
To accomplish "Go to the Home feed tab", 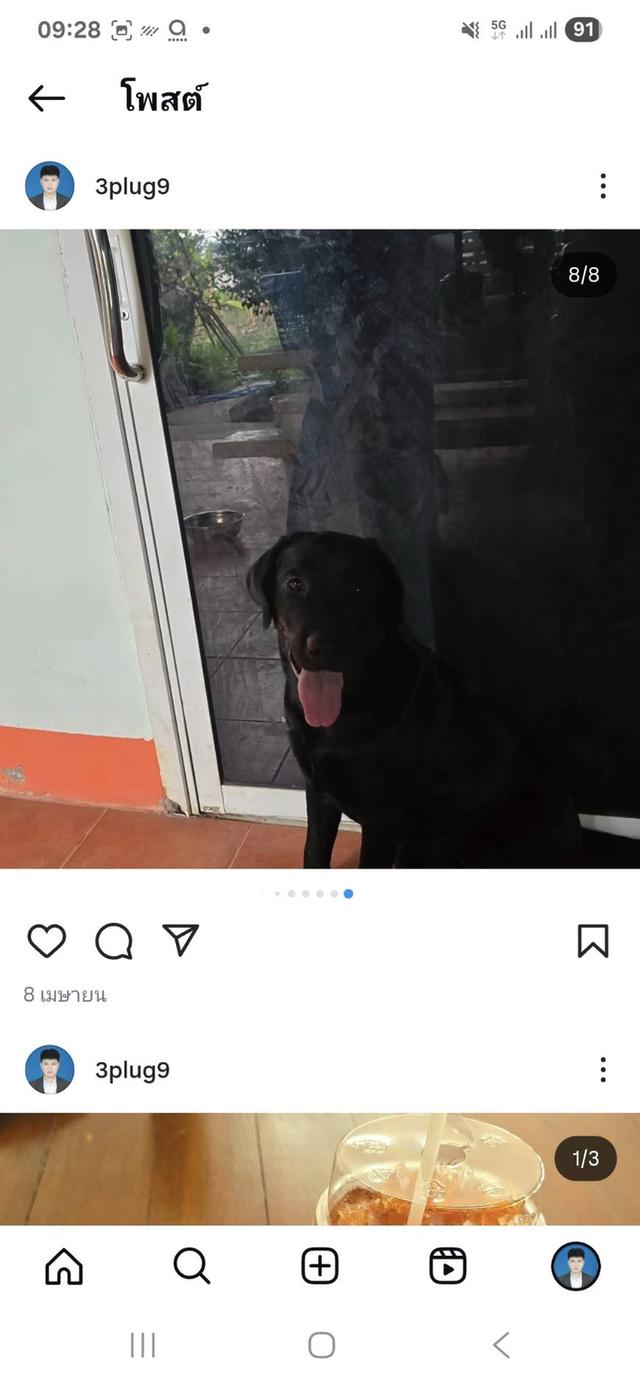I will 64,1266.
